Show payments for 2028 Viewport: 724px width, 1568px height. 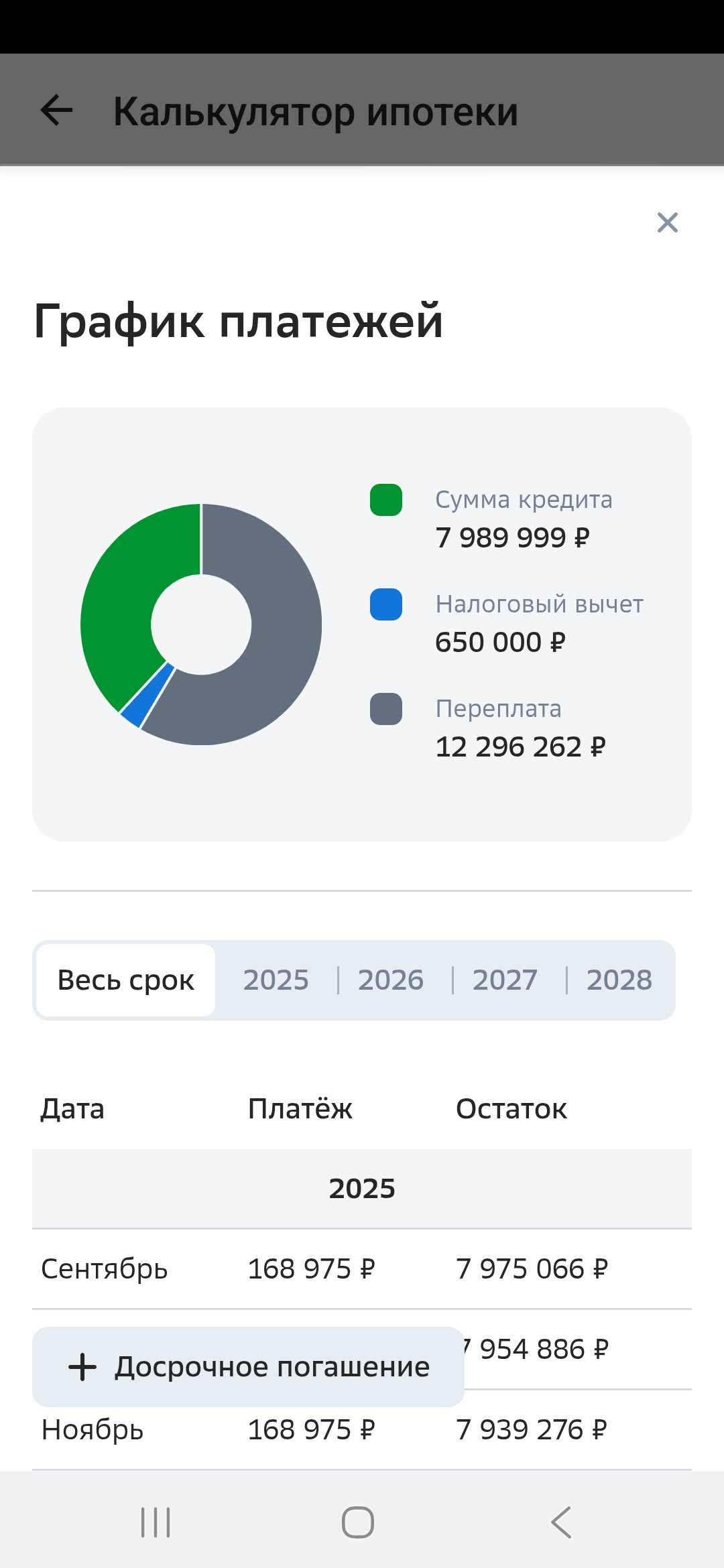(619, 980)
